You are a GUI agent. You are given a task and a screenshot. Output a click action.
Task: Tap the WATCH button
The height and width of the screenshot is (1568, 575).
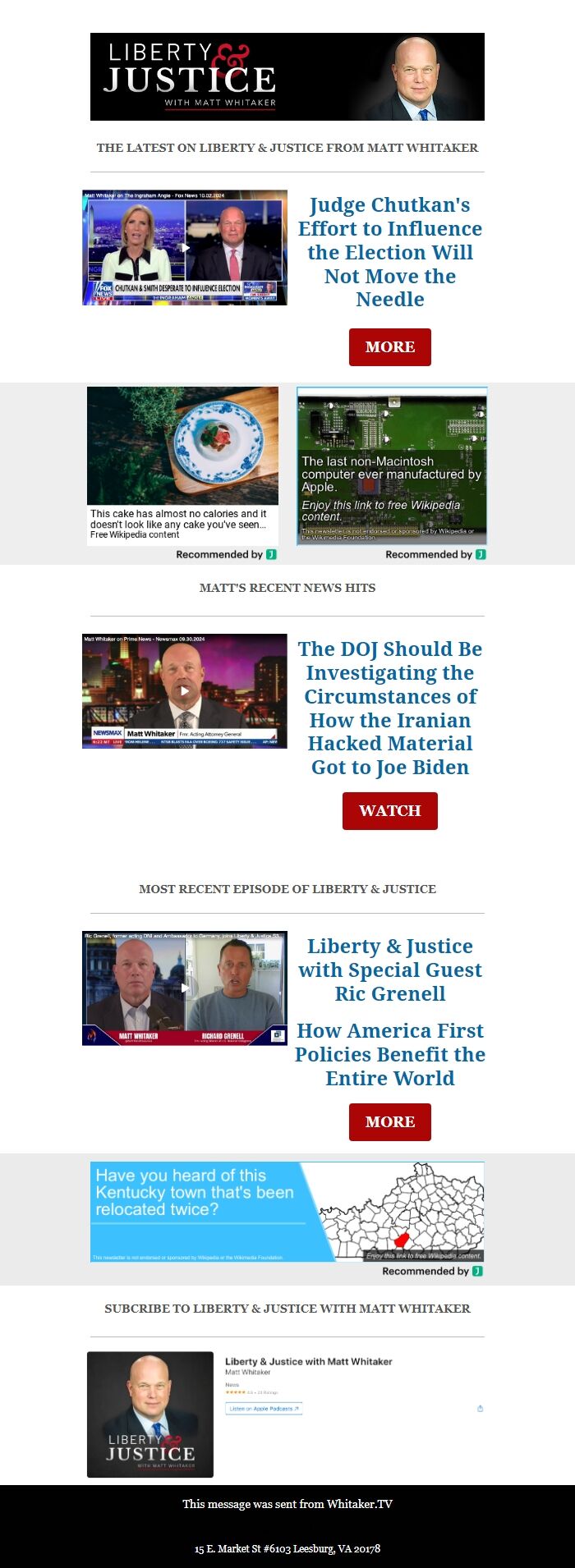[x=390, y=811]
